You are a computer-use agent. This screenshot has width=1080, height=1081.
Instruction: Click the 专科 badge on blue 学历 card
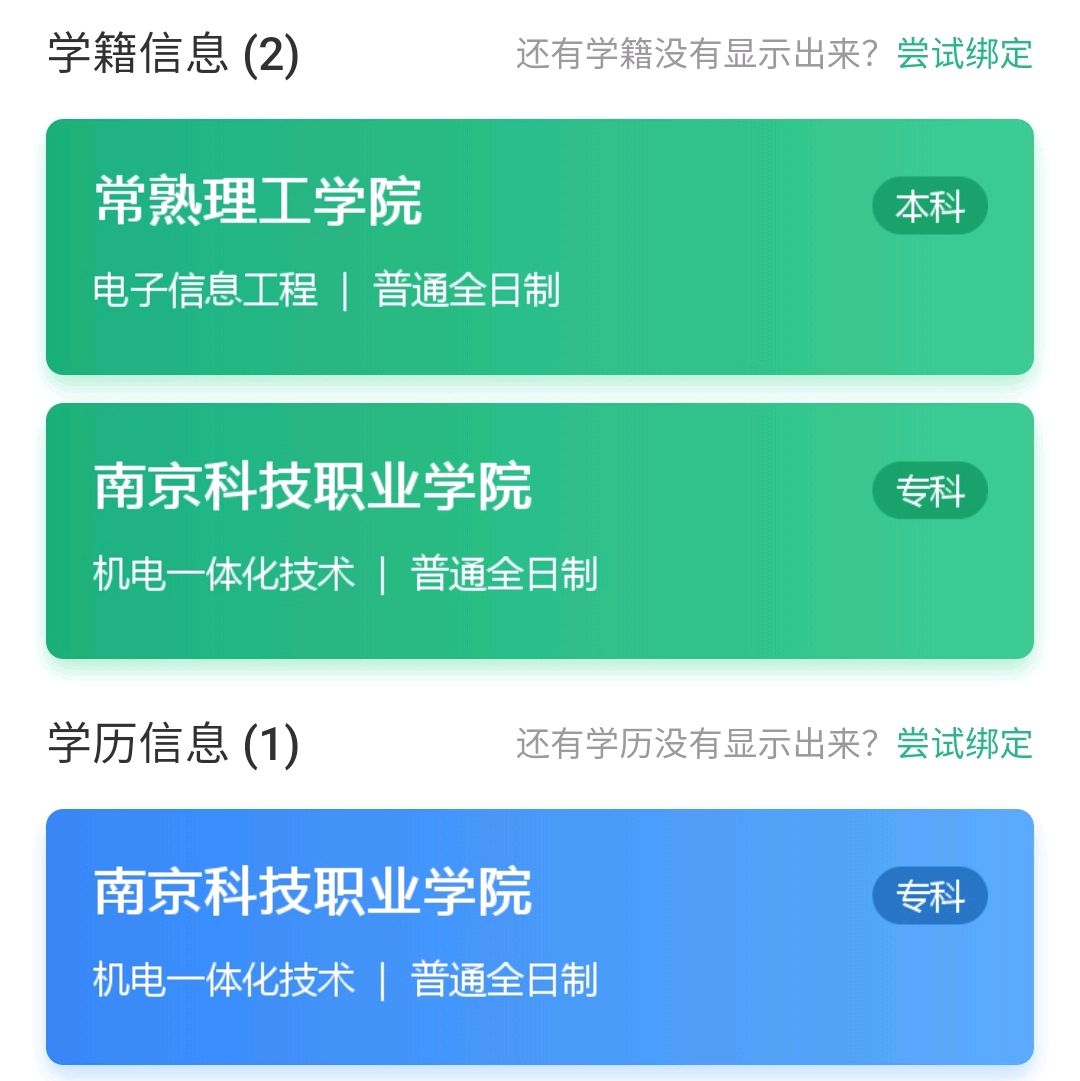tap(929, 896)
